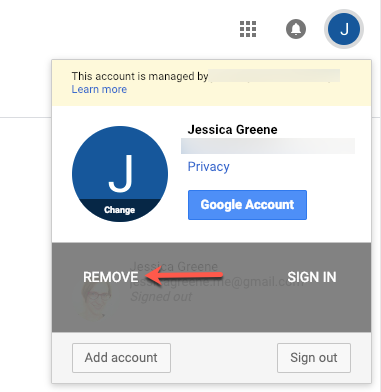Screen dimensions: 381x392
Task: Sign out of the account
Action: 314,358
